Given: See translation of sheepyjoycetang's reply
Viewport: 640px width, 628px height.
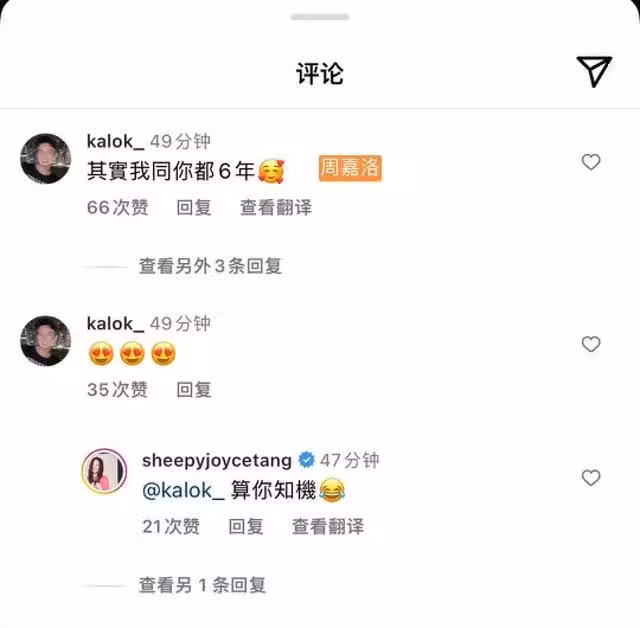Looking at the screenshot, I should point(327,525).
